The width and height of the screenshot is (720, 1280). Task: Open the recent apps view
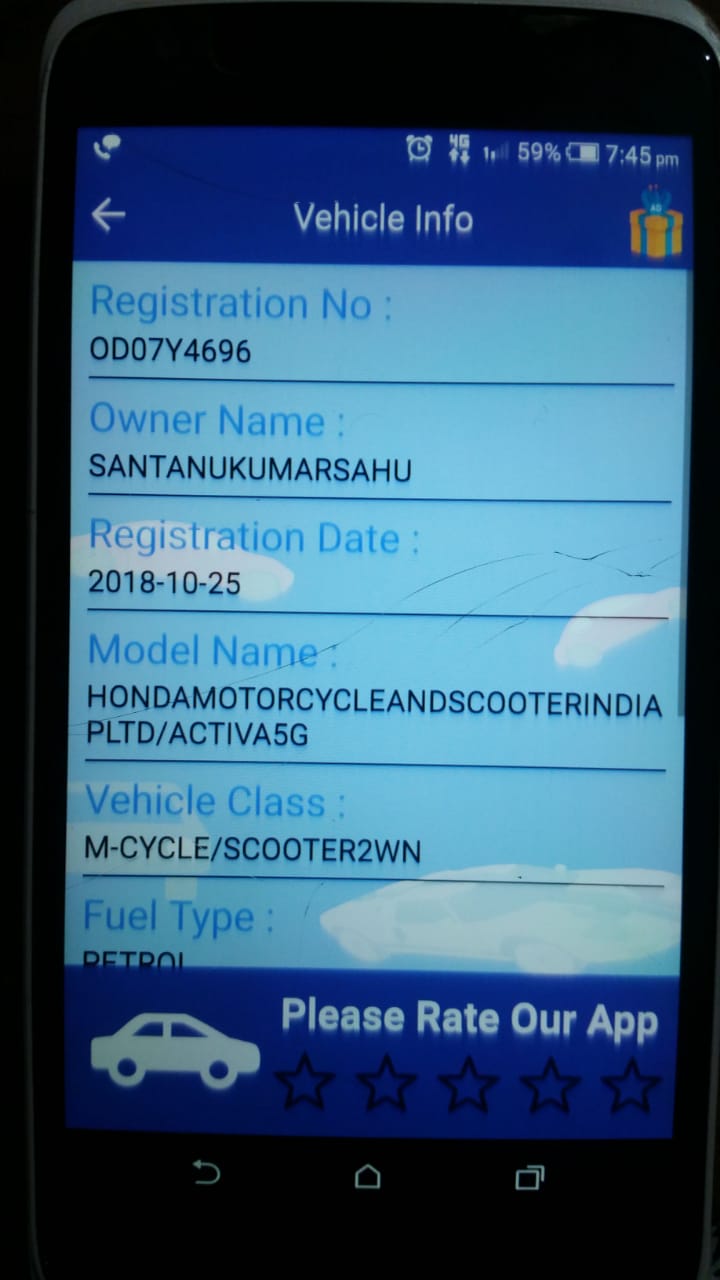(x=529, y=1177)
